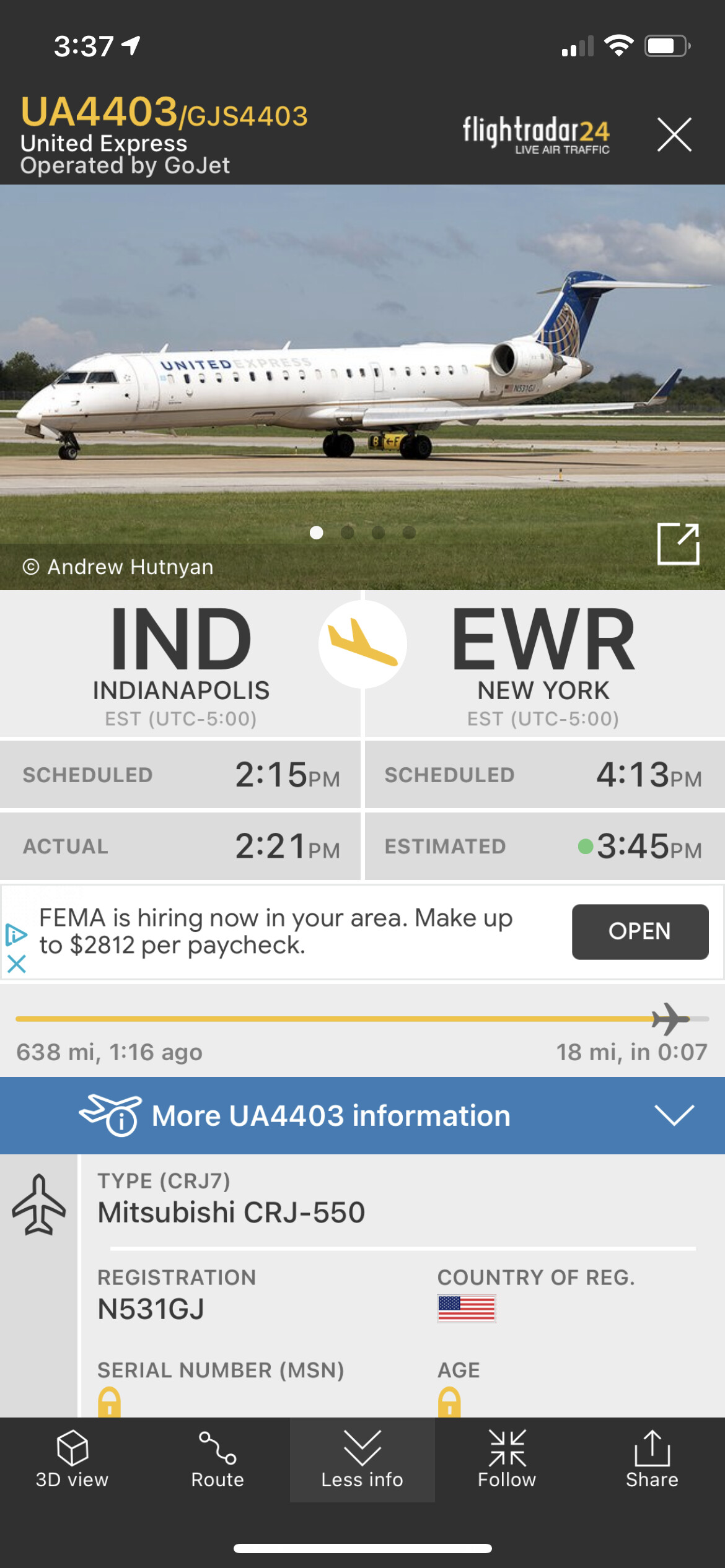Show the flight route

click(x=217, y=1459)
